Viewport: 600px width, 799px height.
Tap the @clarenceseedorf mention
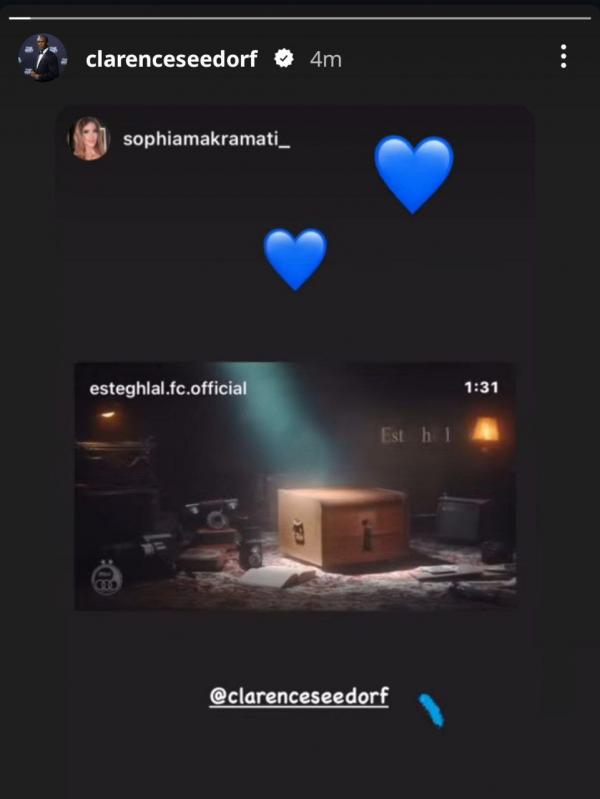pos(298,696)
